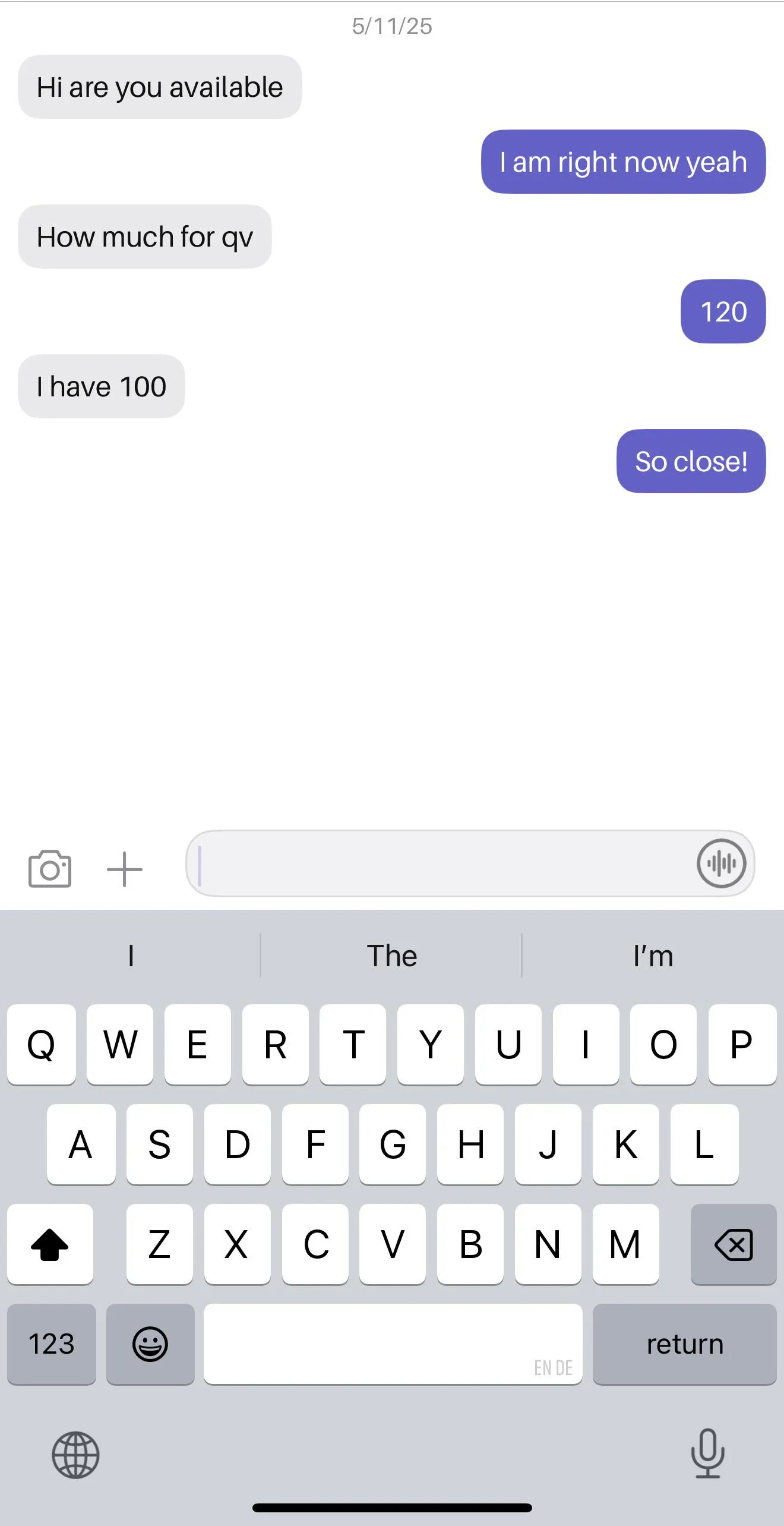The height and width of the screenshot is (1526, 784).
Task: Tap the return key
Action: (684, 1344)
